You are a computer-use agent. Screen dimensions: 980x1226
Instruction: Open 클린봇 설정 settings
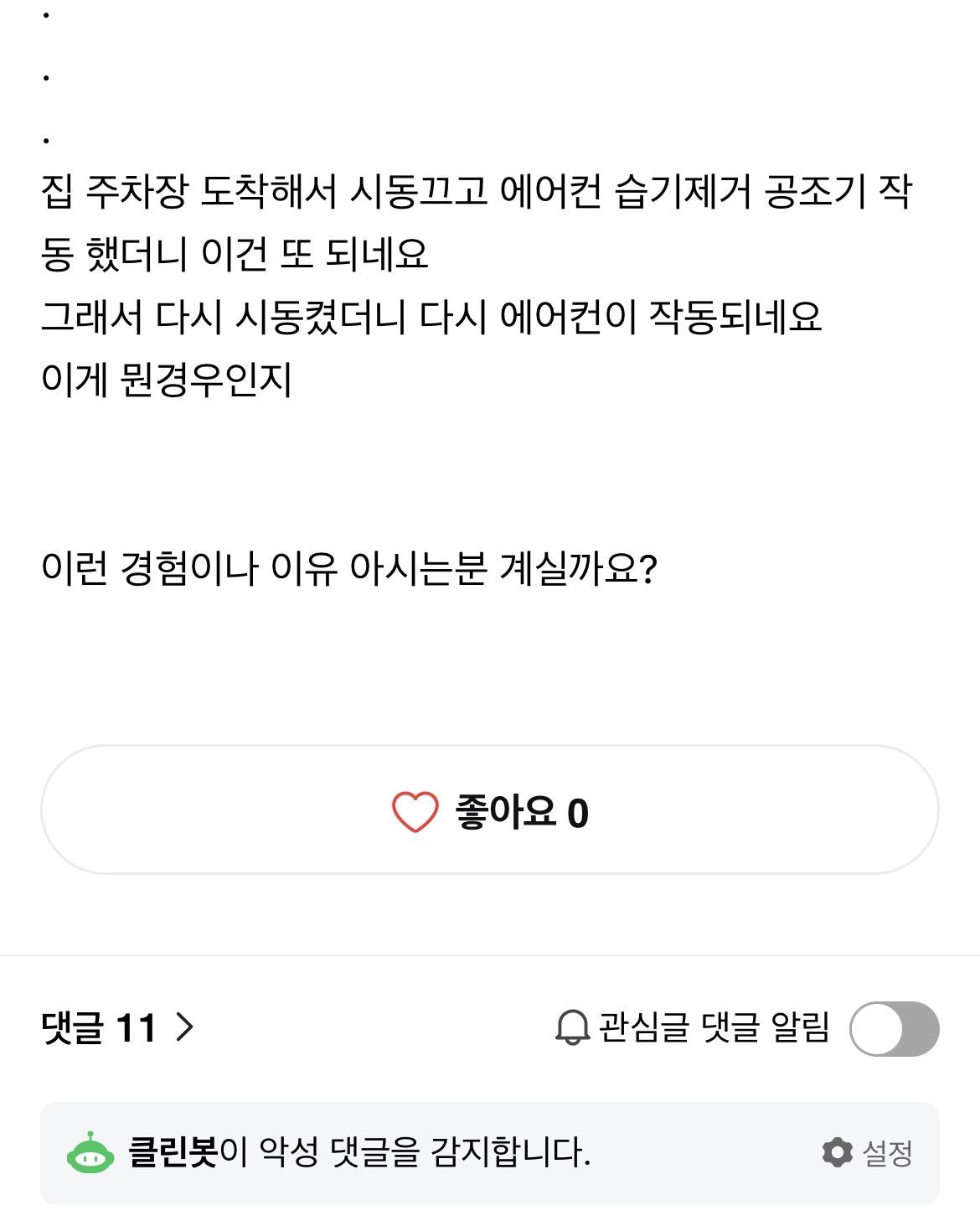(868, 1153)
